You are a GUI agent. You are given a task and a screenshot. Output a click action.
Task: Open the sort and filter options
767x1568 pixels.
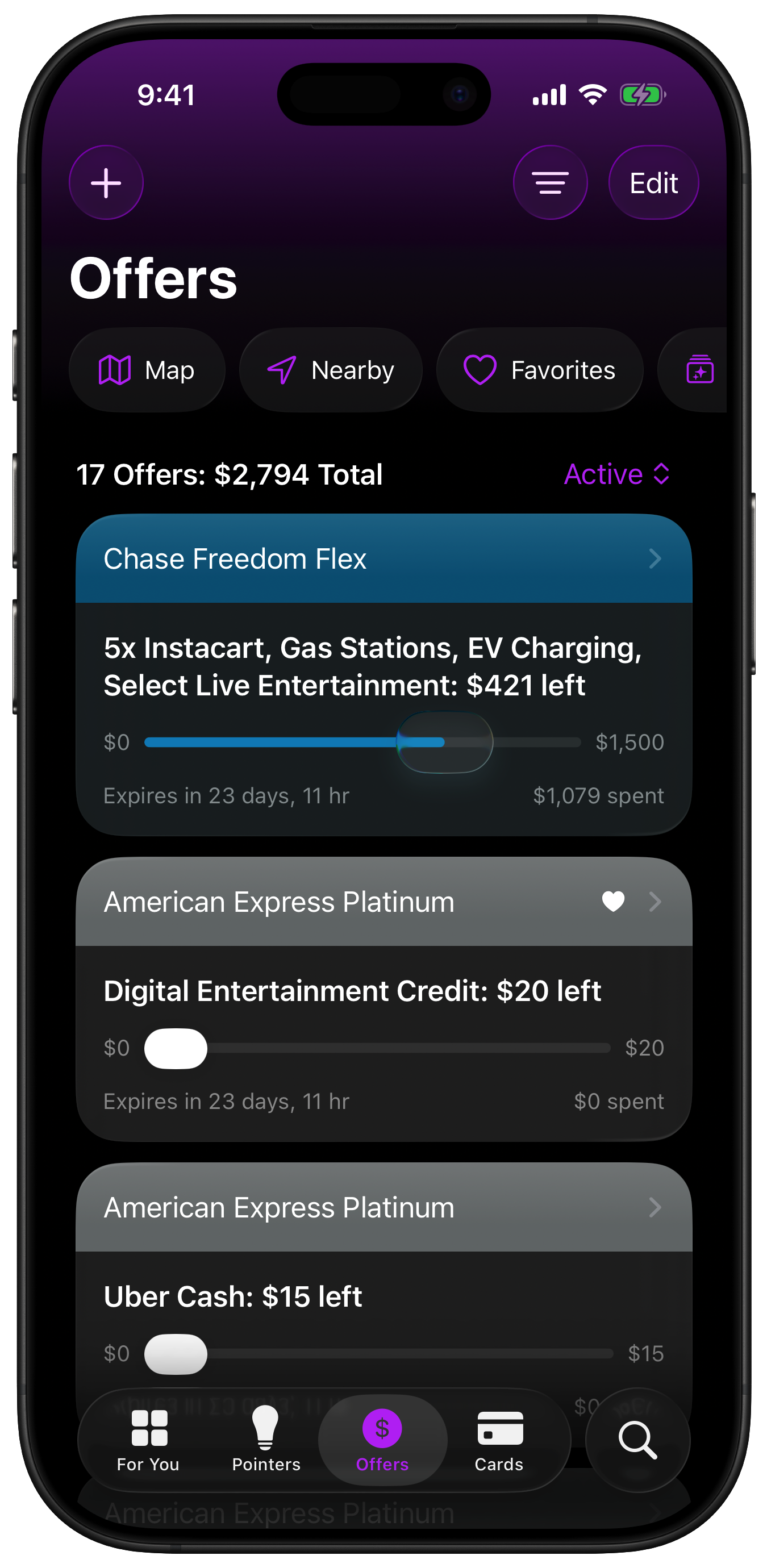550,182
